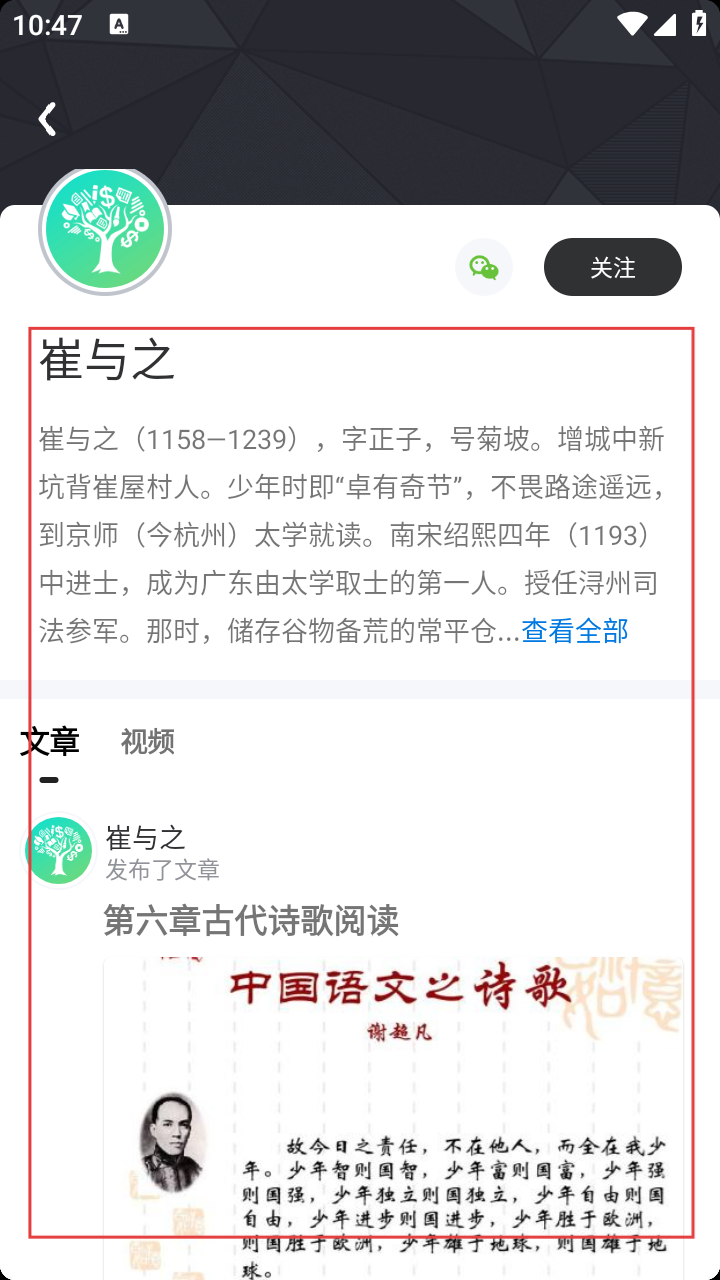Follow 崔与之 with the 关注 button
720x1280 pixels.
pos(612,267)
